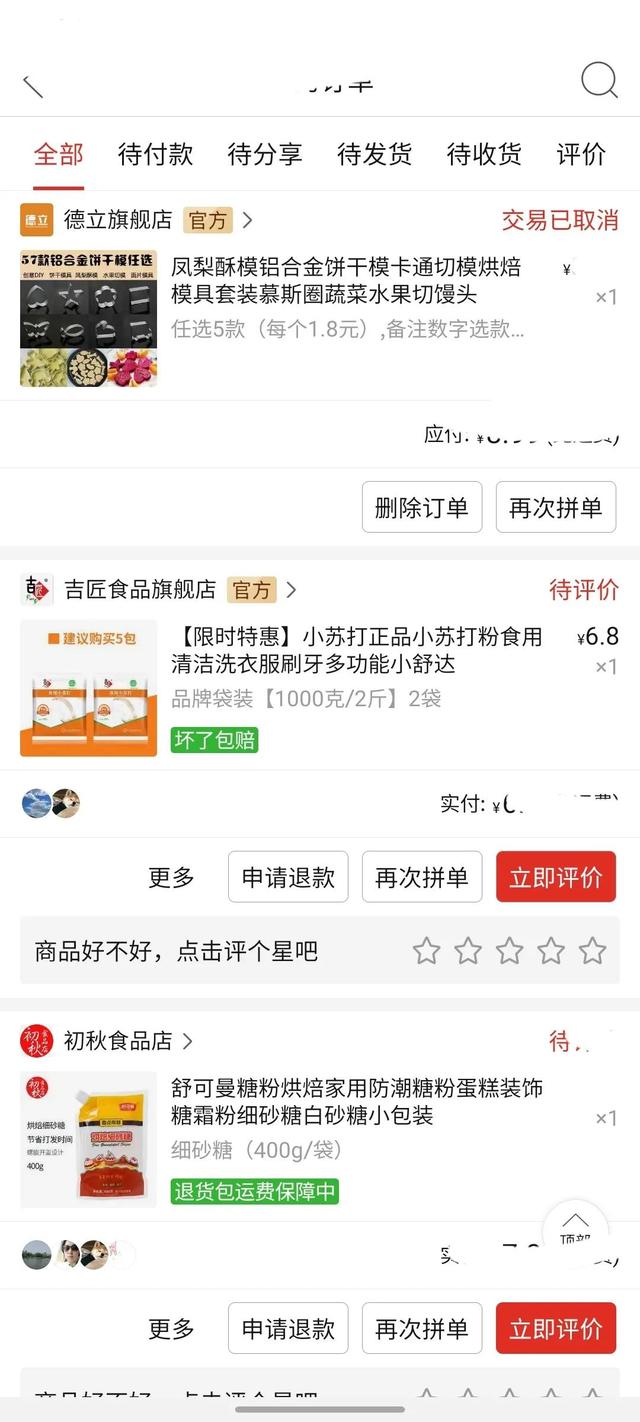Switch to the 待付款 tab
Screen dimensions: 640x1422
[x=155, y=154]
